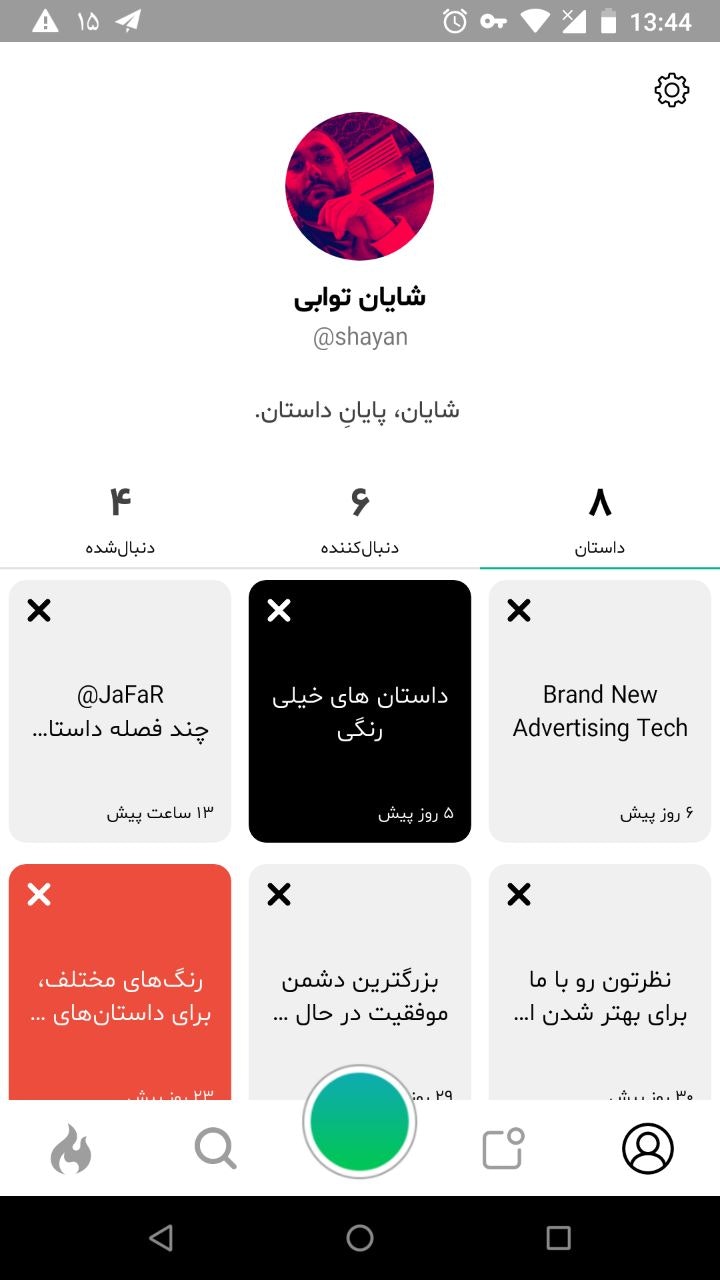Go to the trending flame tab
720x1280 pixels.
pyautogui.click(x=71, y=1149)
